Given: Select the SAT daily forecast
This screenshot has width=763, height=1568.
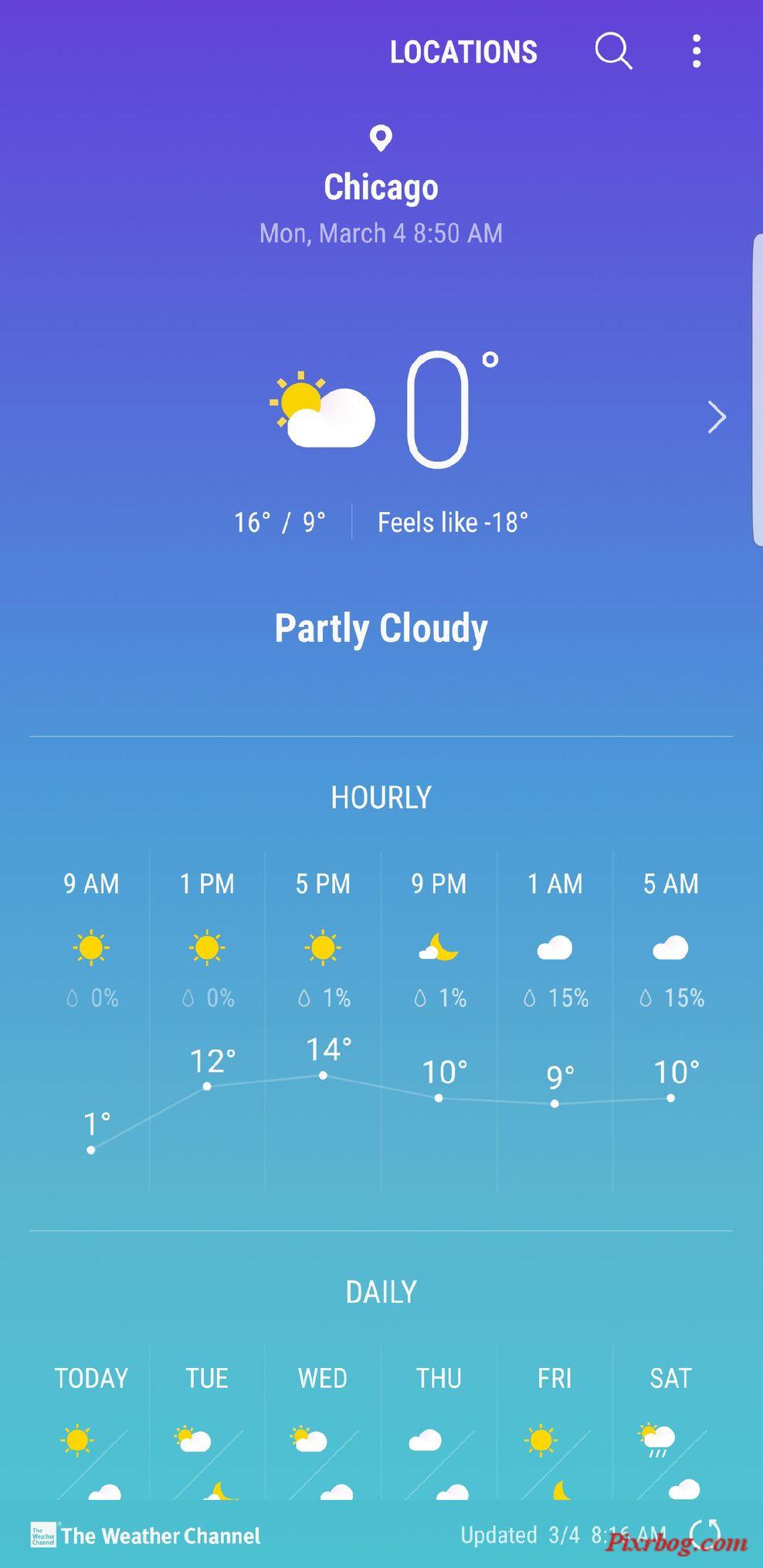Looking at the screenshot, I should point(670,1429).
